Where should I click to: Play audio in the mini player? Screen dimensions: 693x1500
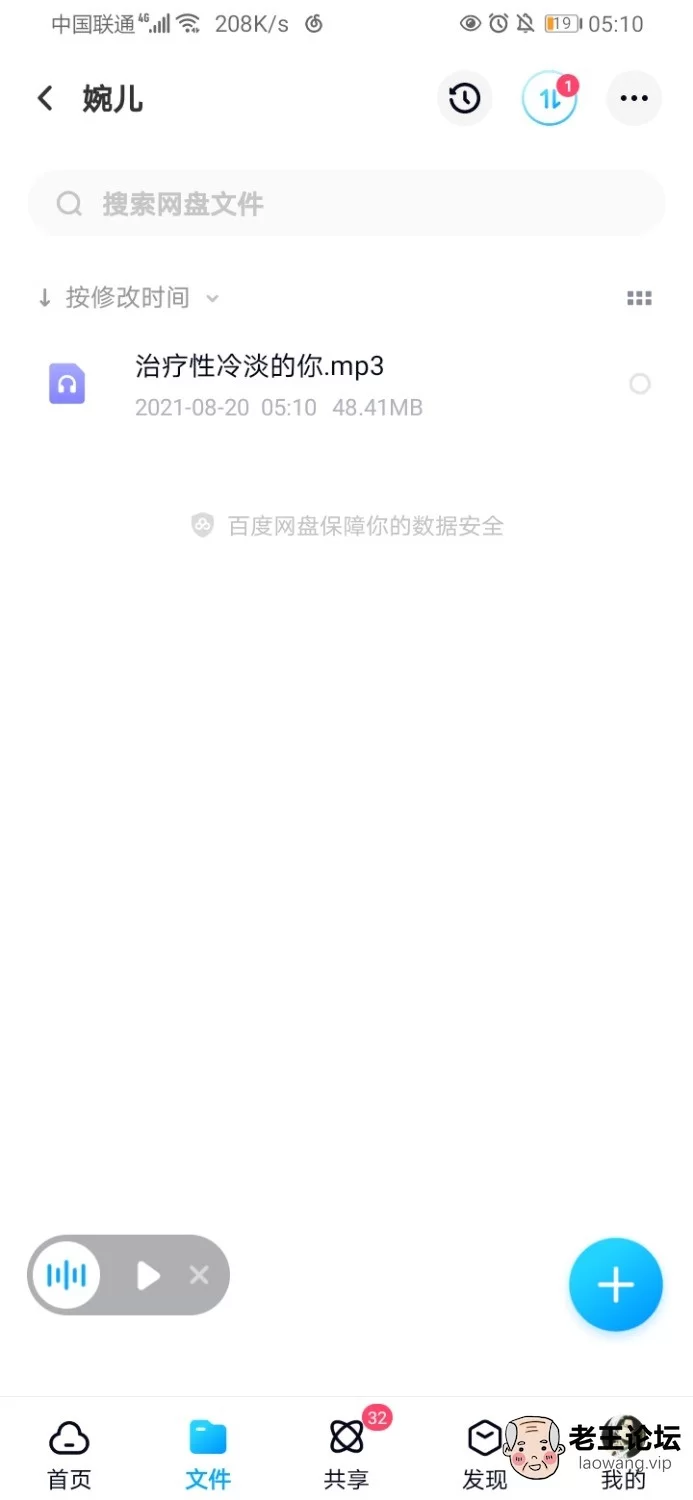point(148,1275)
